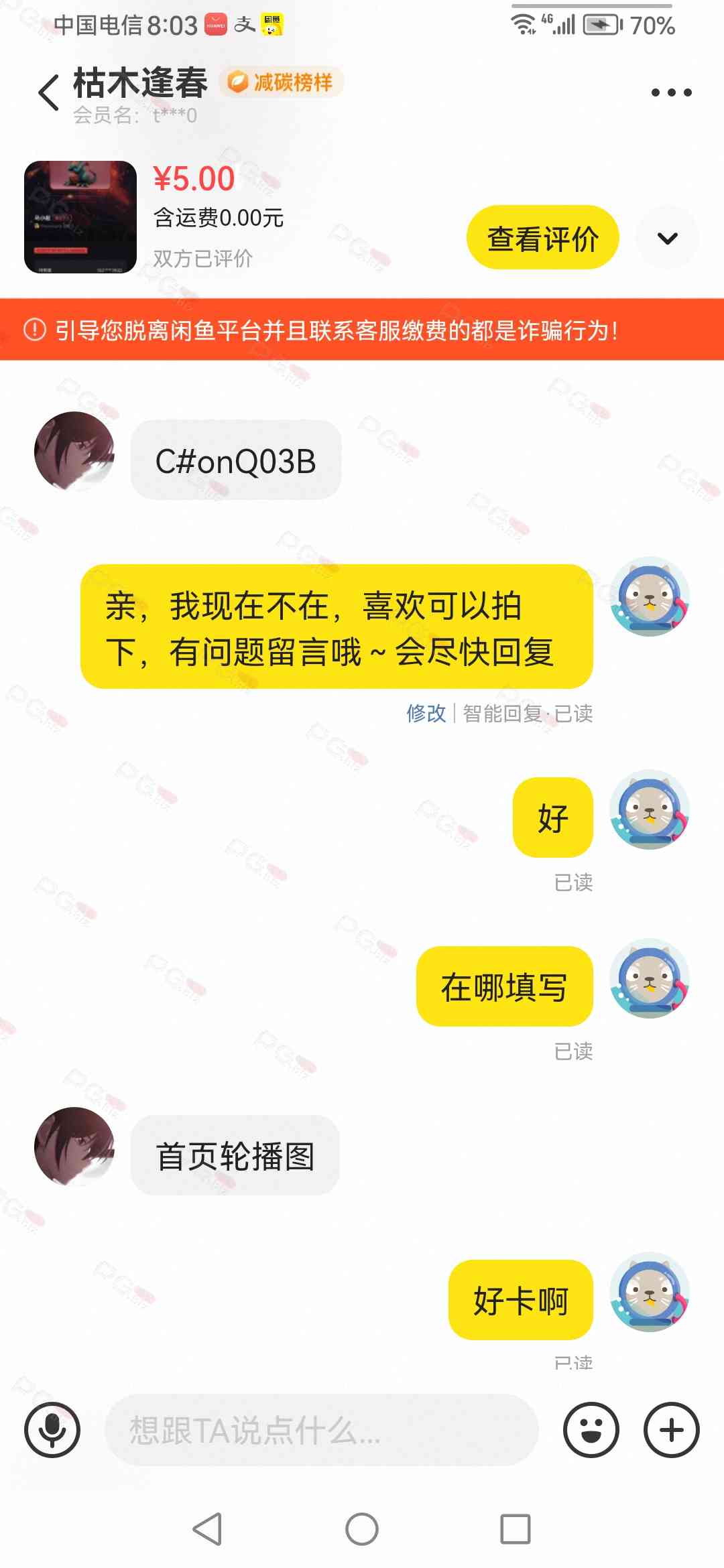
Task: Open the plus attachment menu
Action: pyautogui.click(x=671, y=1429)
